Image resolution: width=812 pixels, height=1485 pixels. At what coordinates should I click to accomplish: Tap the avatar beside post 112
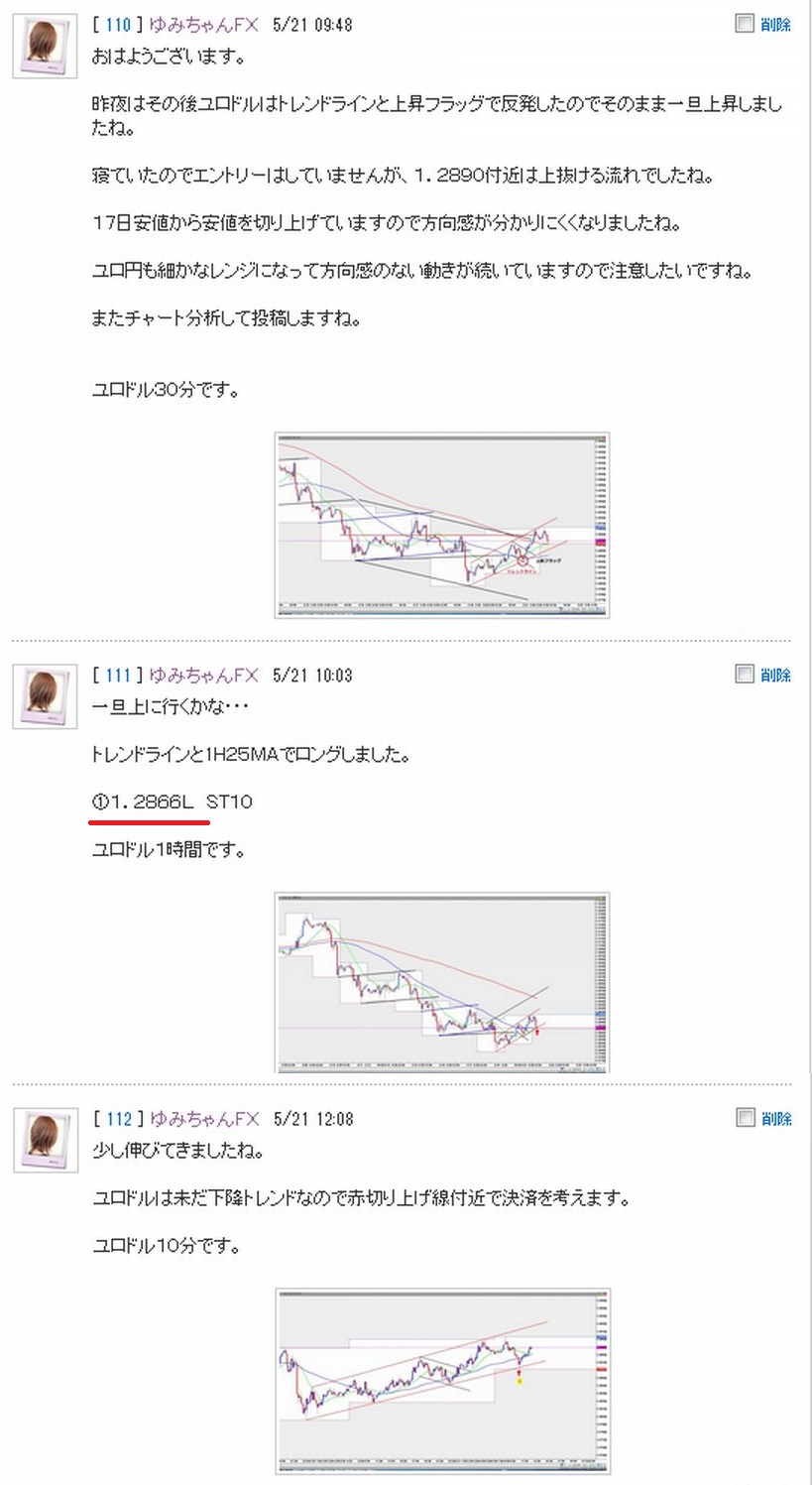point(45,1141)
